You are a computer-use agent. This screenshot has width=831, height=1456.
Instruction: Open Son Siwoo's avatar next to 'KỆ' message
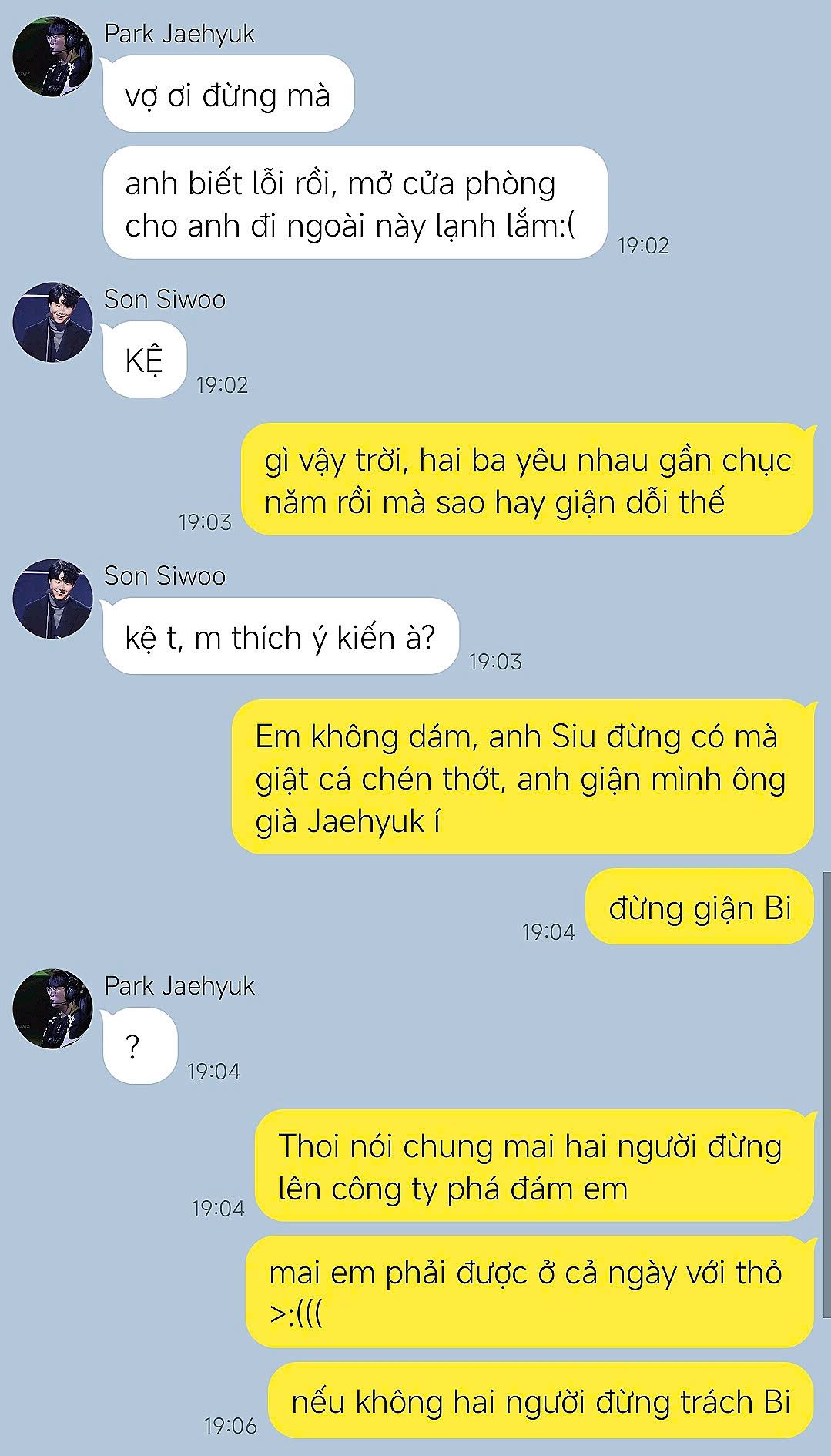pyautogui.click(x=52, y=322)
